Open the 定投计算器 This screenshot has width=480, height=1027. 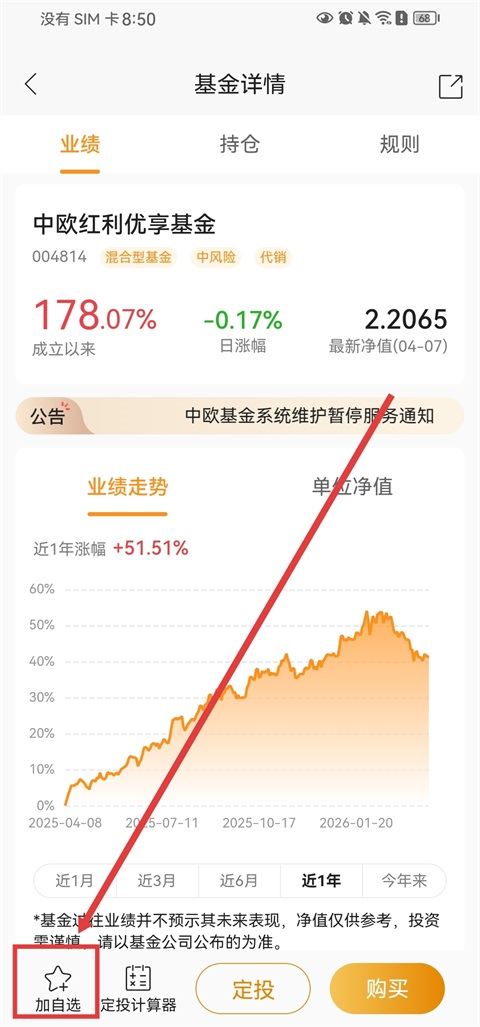pyautogui.click(x=138, y=988)
